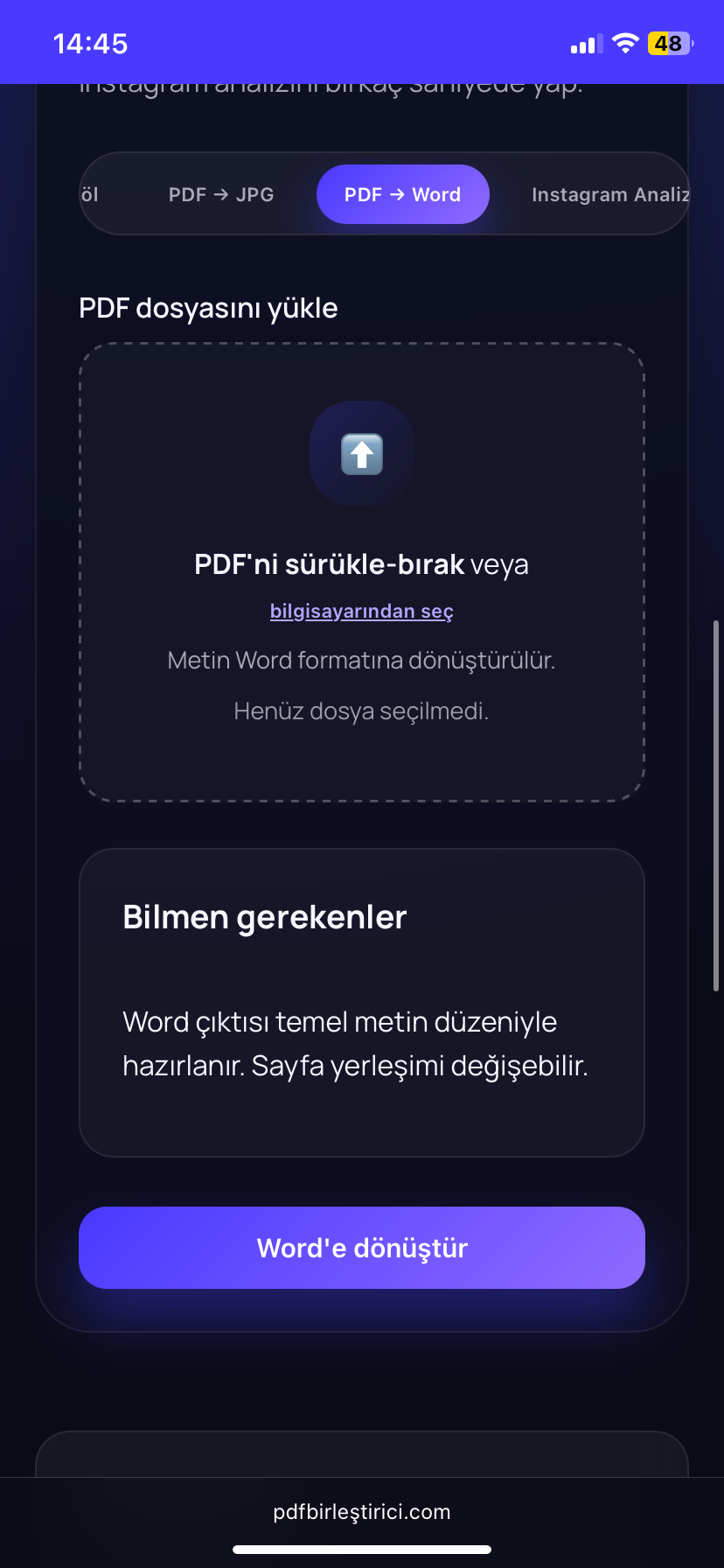The height and width of the screenshot is (1568, 724).
Task: Click the PDF dosyasını yükle heading
Action: (x=206, y=308)
